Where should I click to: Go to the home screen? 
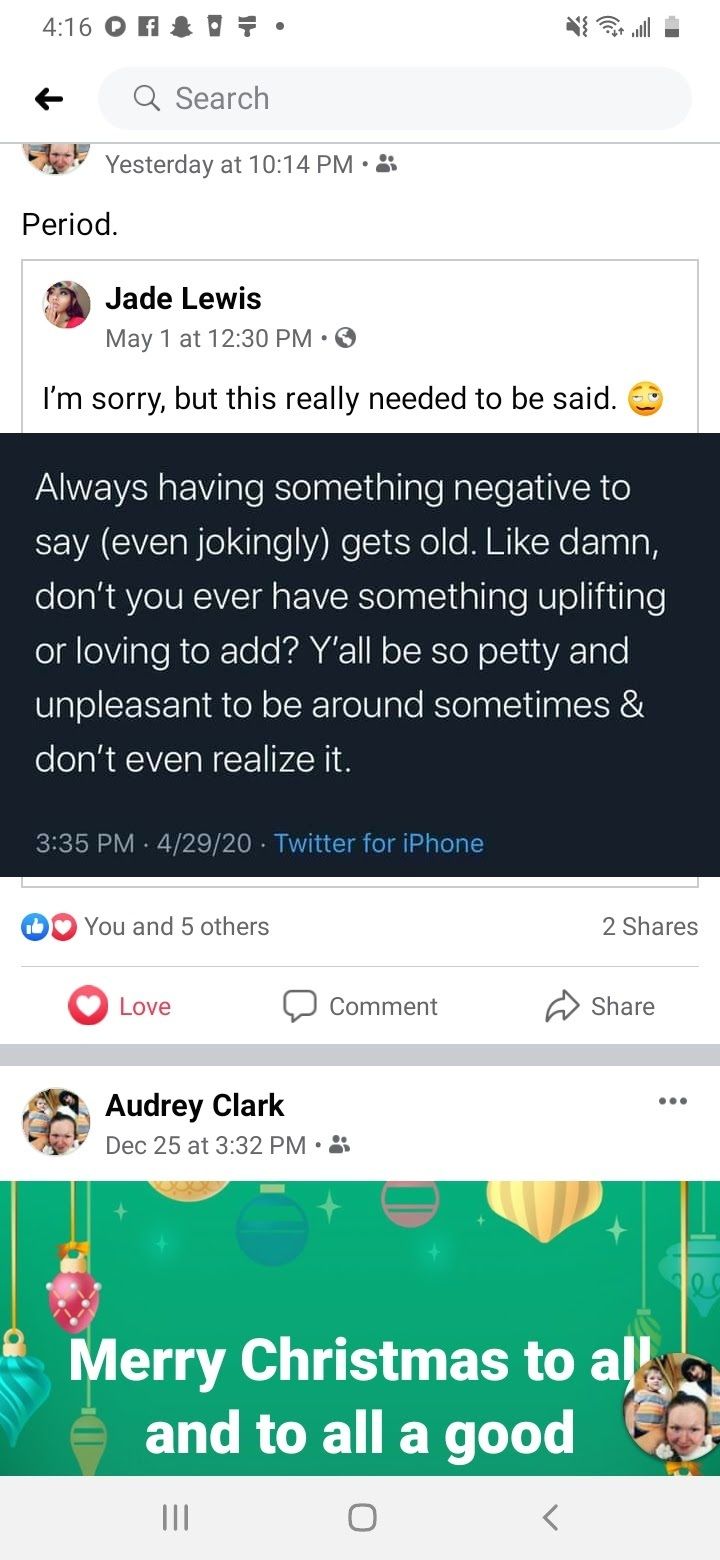click(362, 1518)
